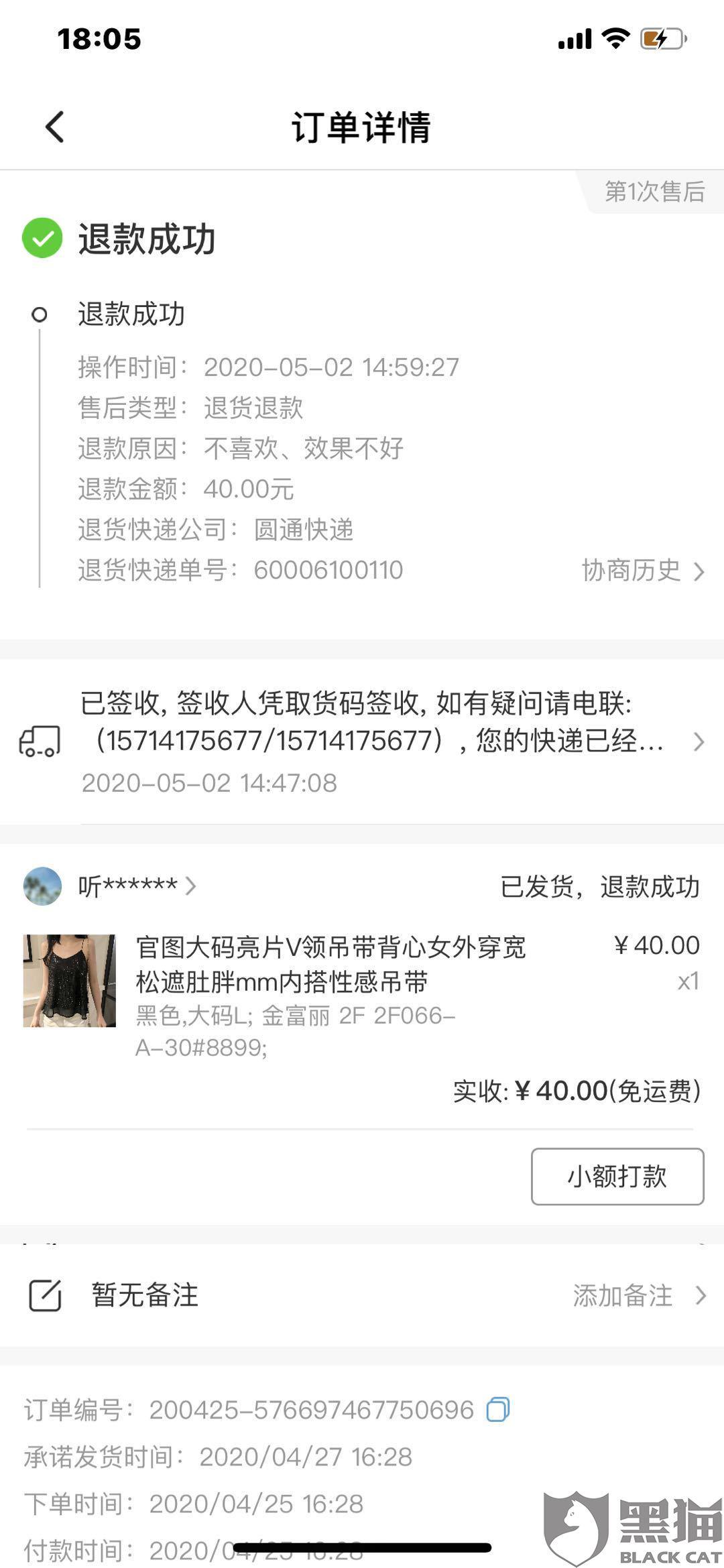Go back from order details
This screenshot has width=724, height=1568.
pyautogui.click(x=55, y=127)
